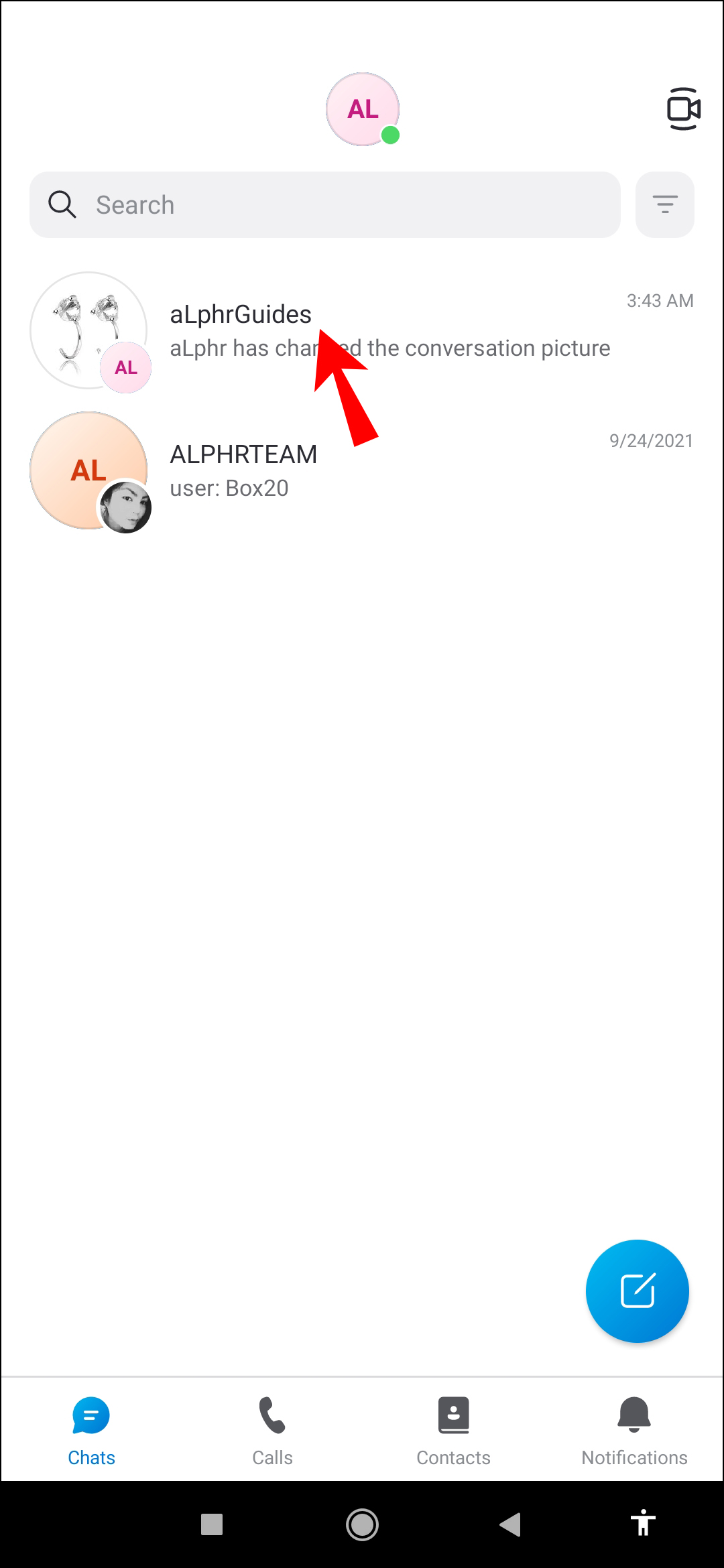
Task: Go back using the system back button
Action: click(x=510, y=1524)
